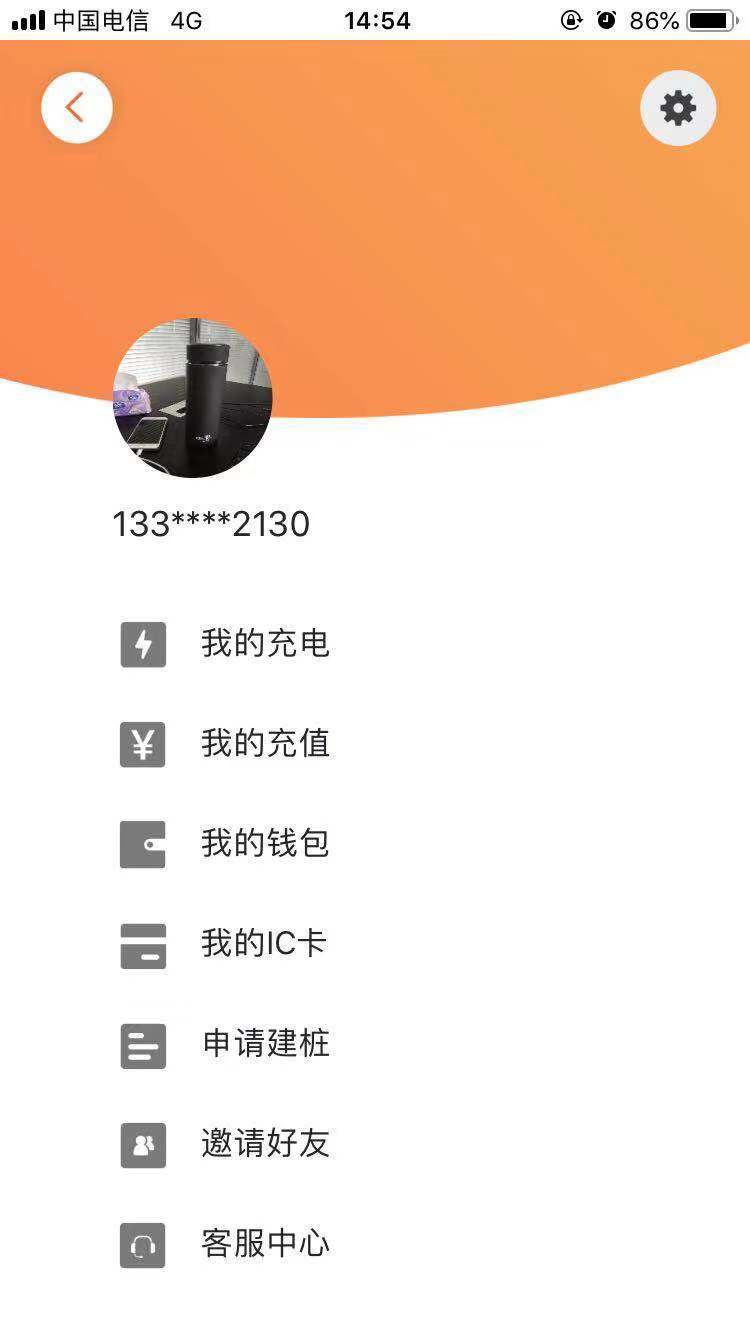Open settings via the gear icon
The image size is (750, 1334).
tap(678, 108)
